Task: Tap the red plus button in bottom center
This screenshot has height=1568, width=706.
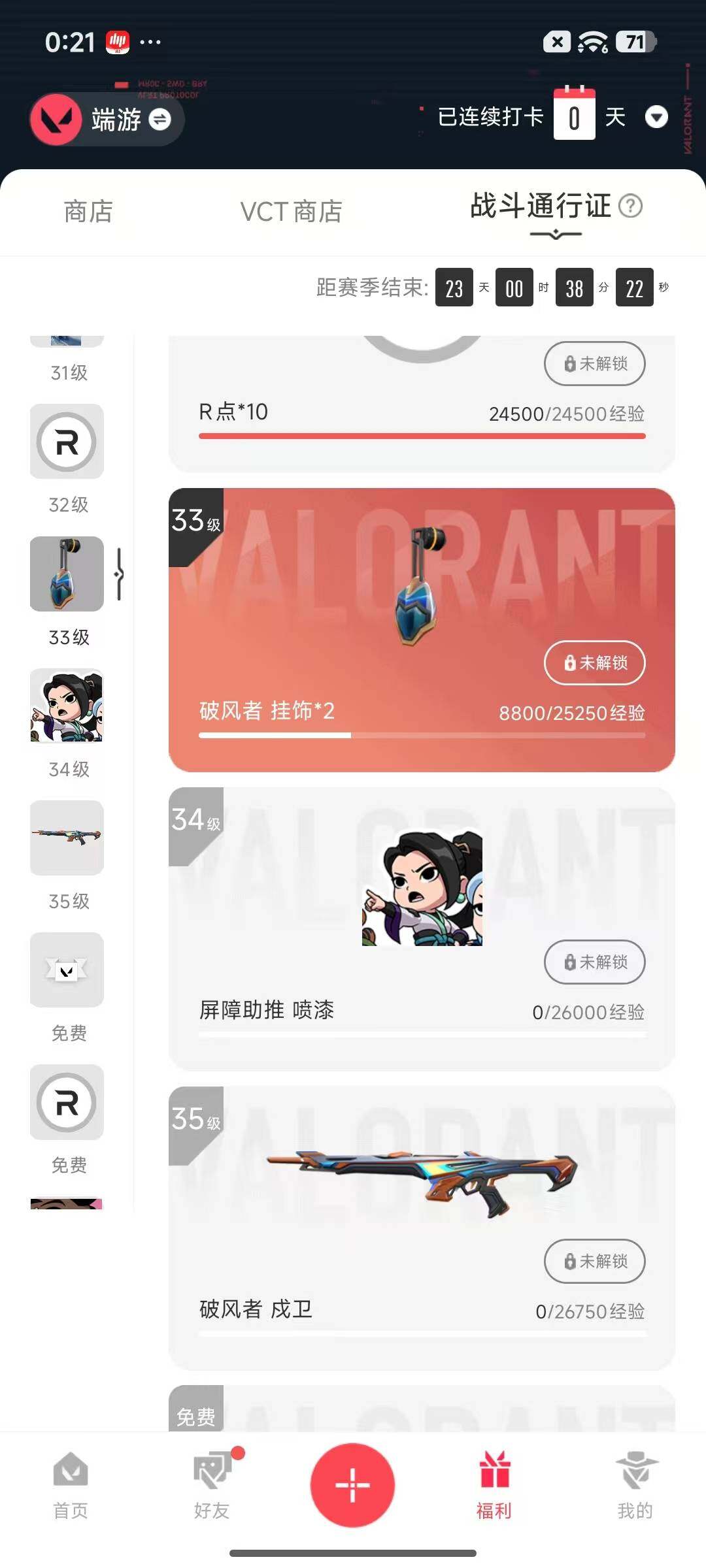Action: pyautogui.click(x=353, y=1486)
